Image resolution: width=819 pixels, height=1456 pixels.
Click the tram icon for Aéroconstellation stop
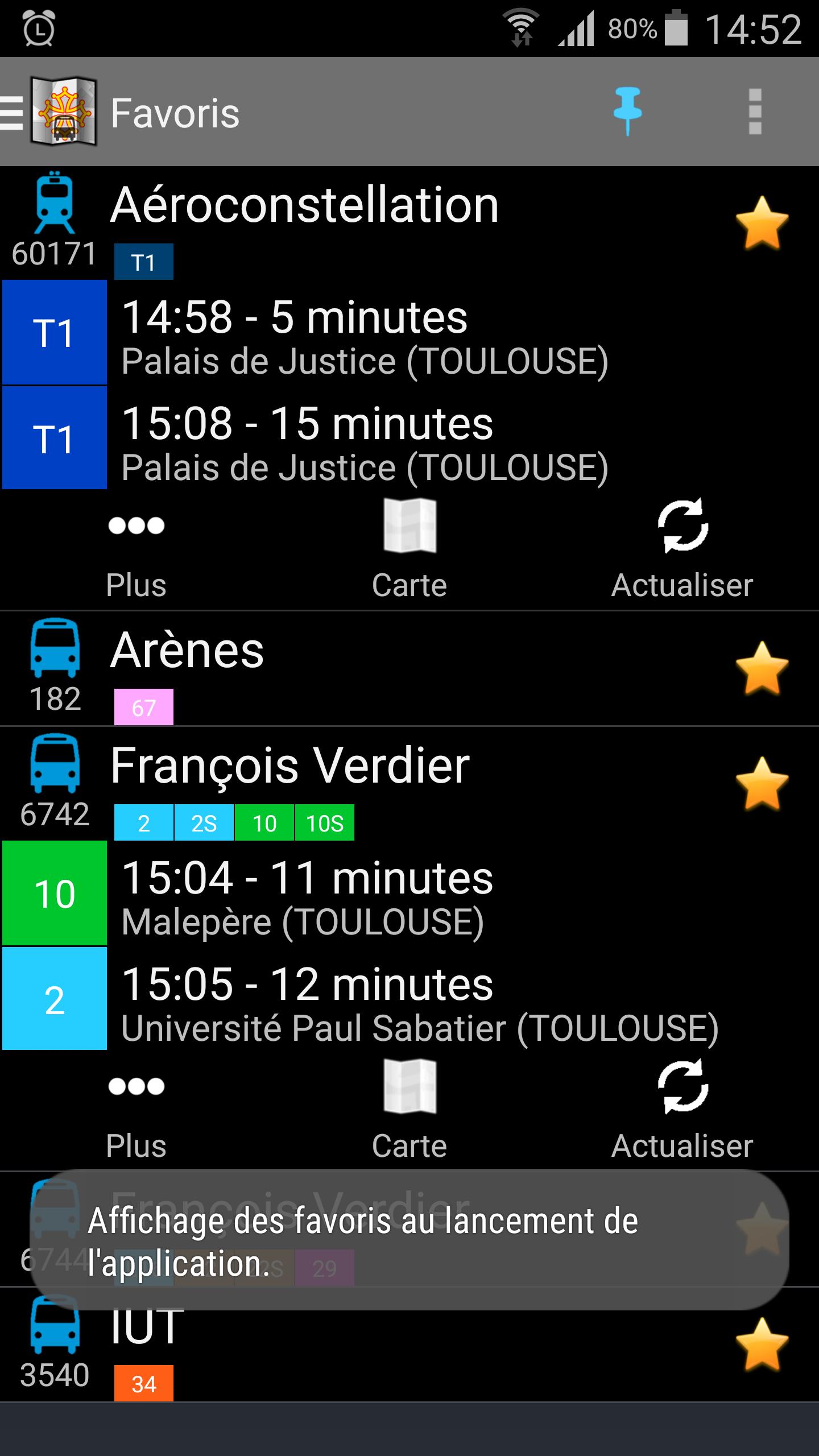(54, 202)
